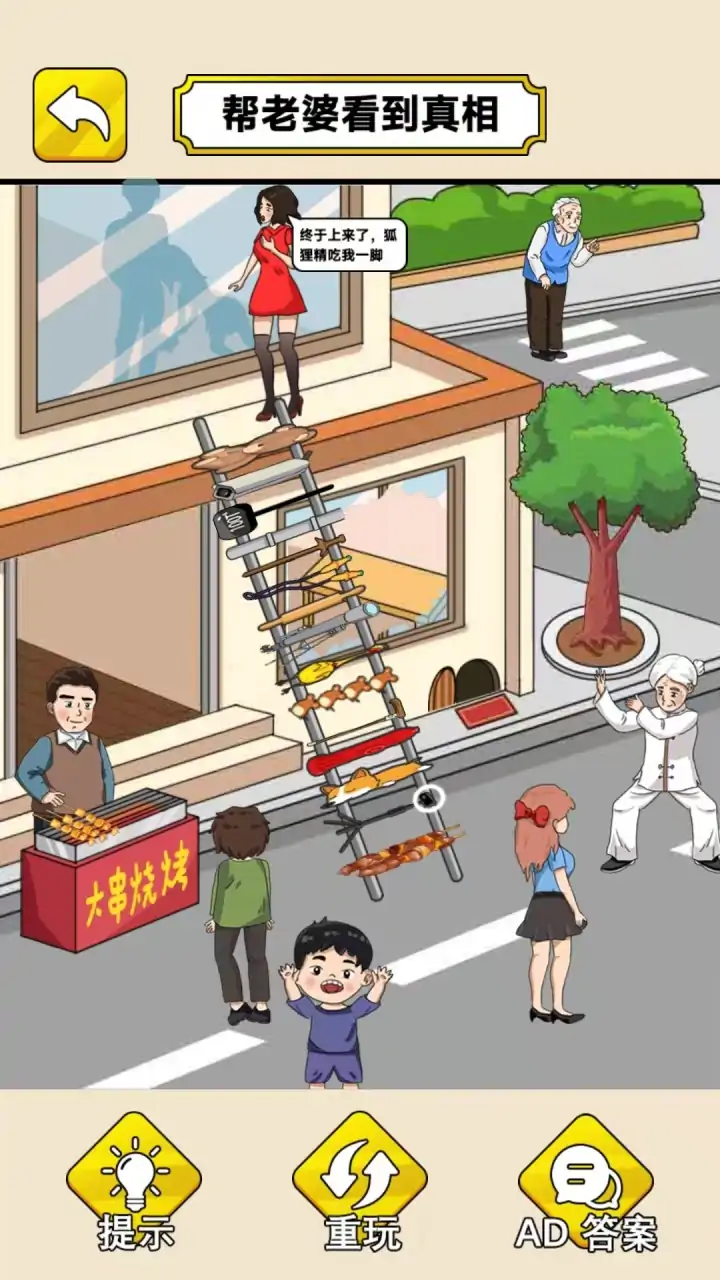720x1280 pixels.
Task: Restart the level with 重玩
Action: coord(360,1181)
